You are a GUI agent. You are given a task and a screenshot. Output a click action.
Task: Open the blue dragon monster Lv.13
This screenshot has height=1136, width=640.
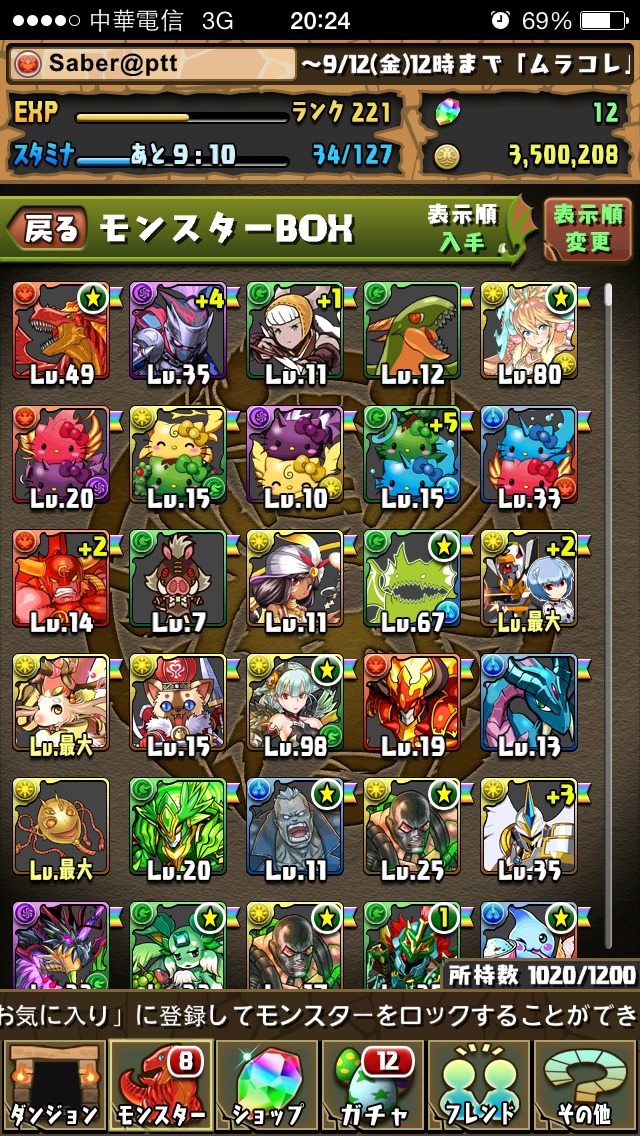click(x=529, y=703)
